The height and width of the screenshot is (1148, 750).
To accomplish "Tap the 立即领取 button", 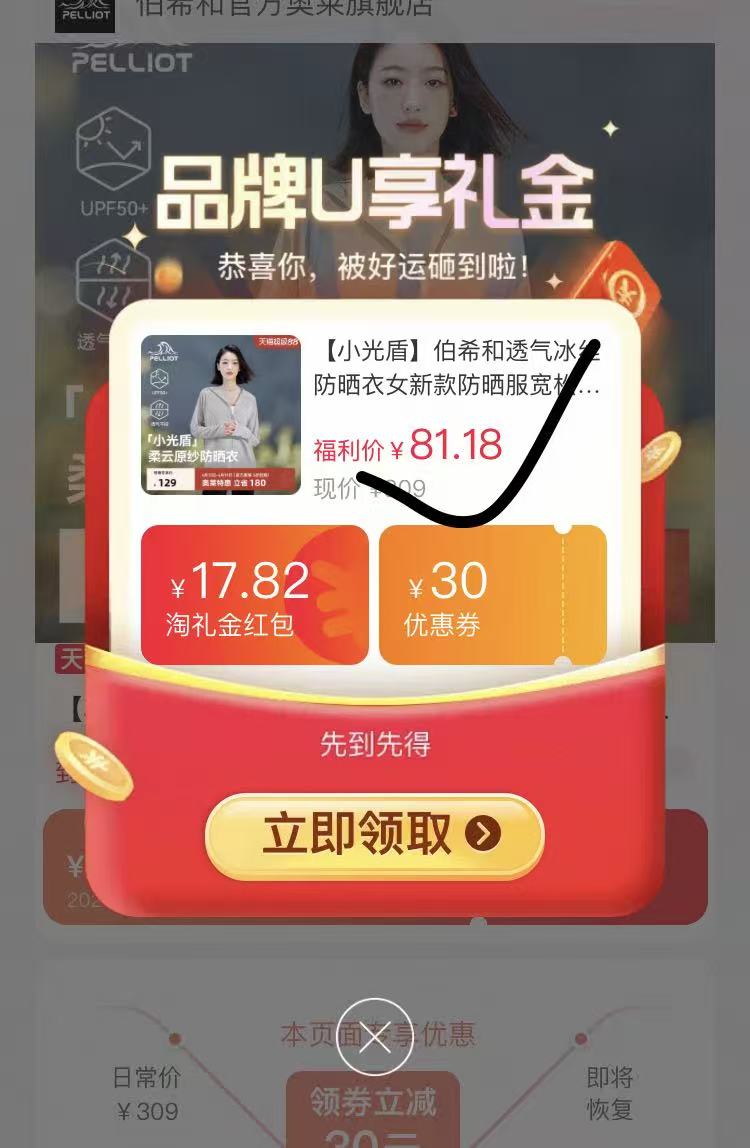I will click(x=374, y=835).
